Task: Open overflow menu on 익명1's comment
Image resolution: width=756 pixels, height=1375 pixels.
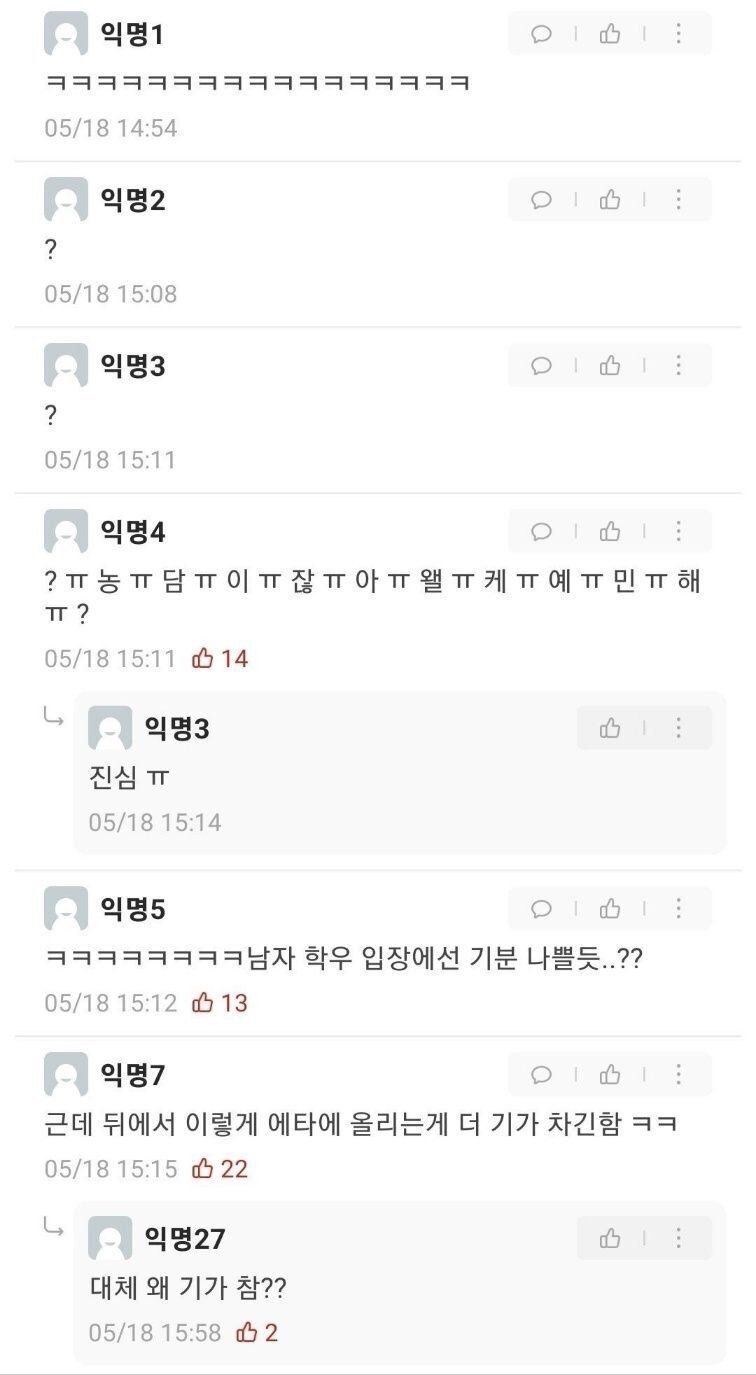Action: click(678, 34)
